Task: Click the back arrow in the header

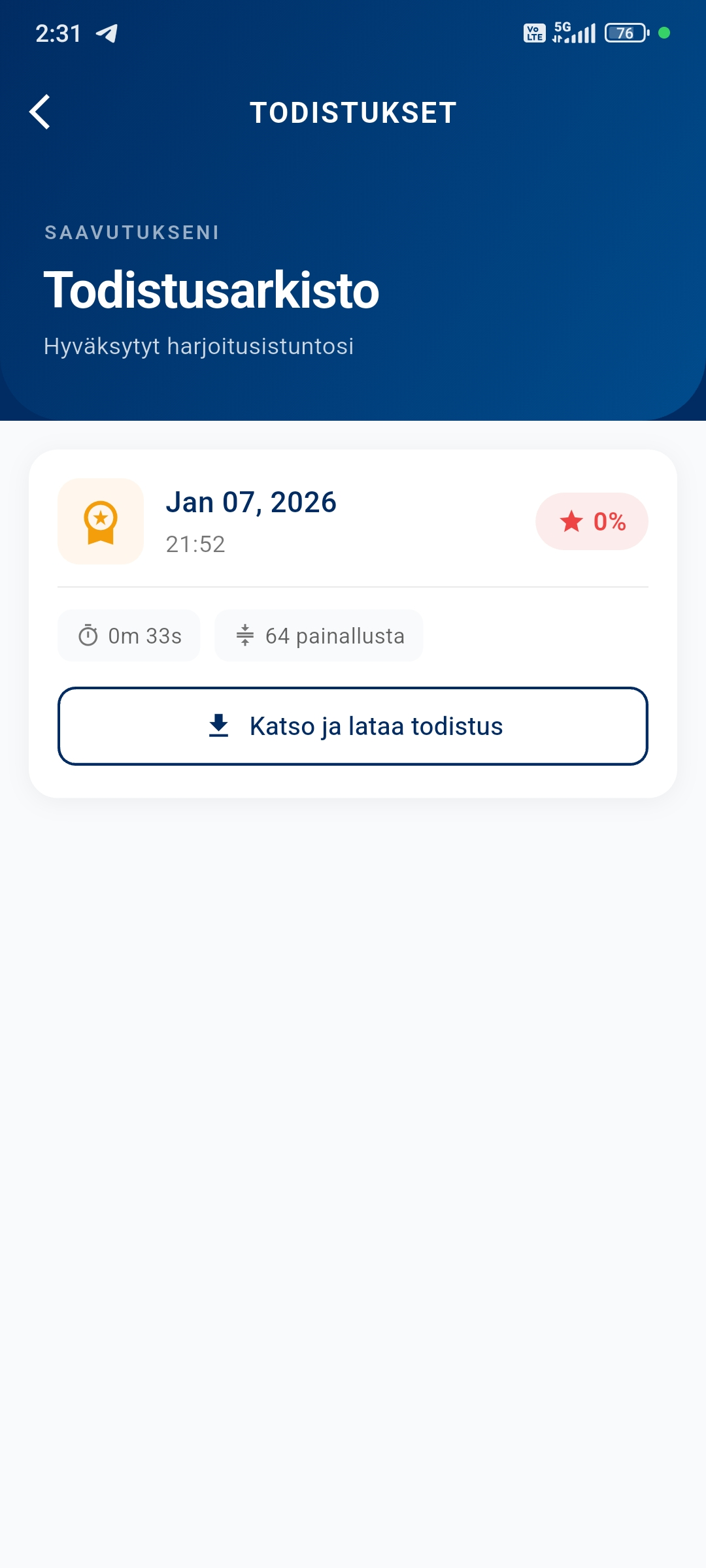Action: tap(41, 112)
